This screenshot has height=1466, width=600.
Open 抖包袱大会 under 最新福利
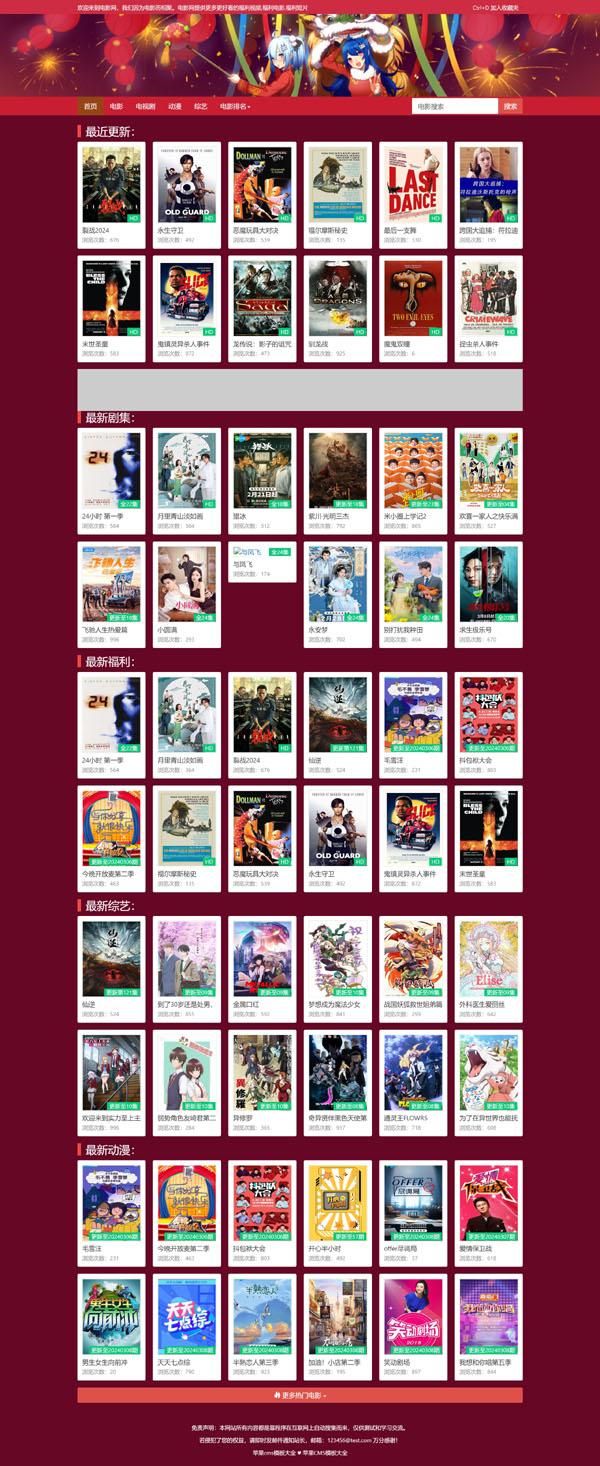488,716
